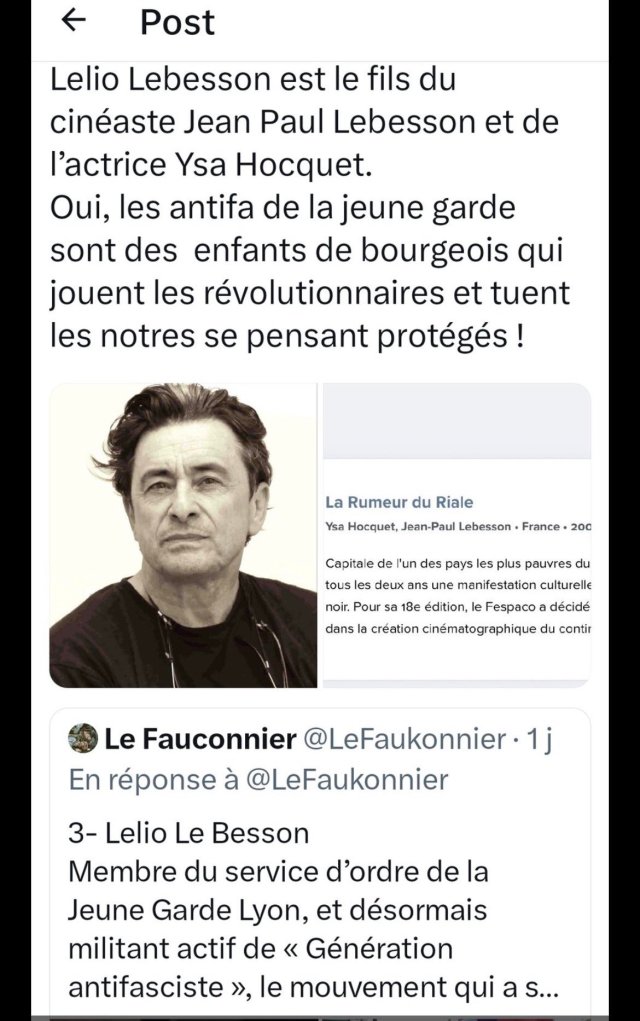The image size is (640, 1021).
Task: Open the @LeFaukonnier reply mention link
Action: [x=346, y=780]
